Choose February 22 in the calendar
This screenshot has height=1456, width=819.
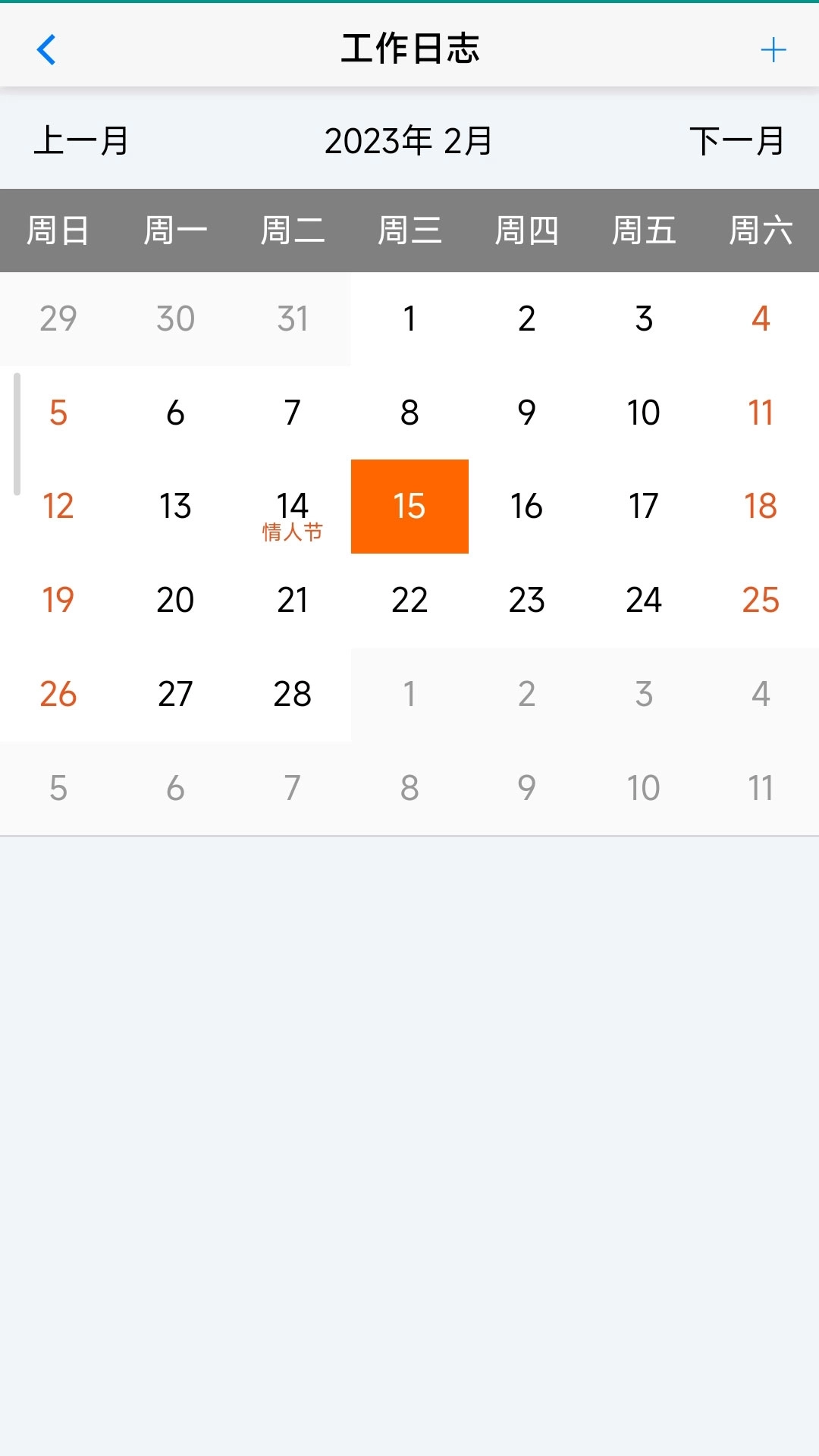(x=409, y=601)
